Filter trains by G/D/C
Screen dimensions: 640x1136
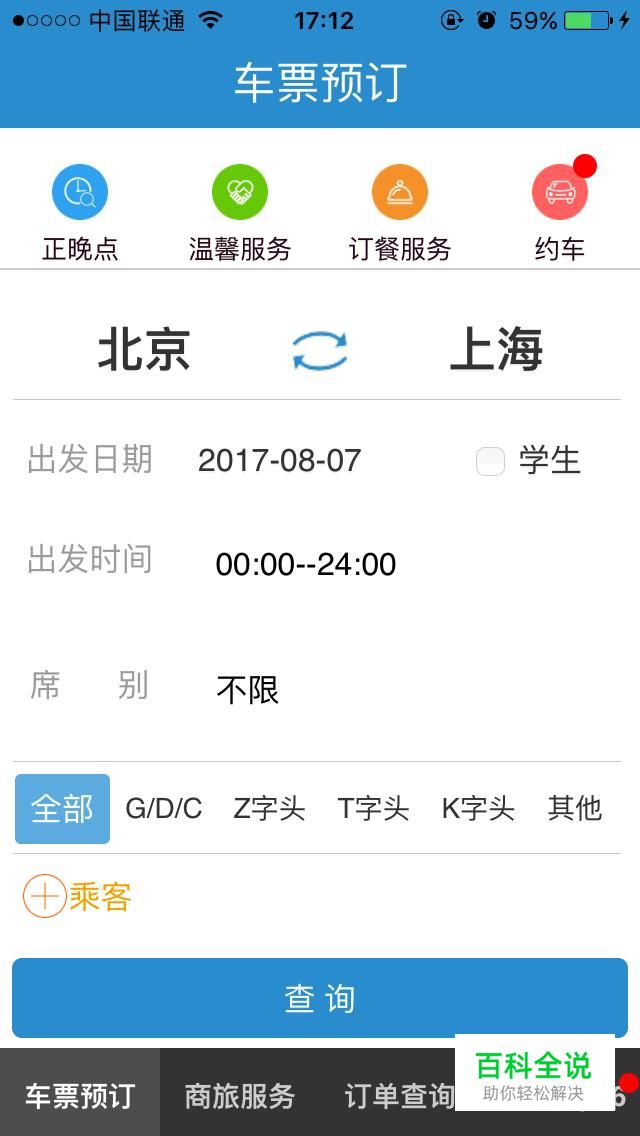[164, 808]
